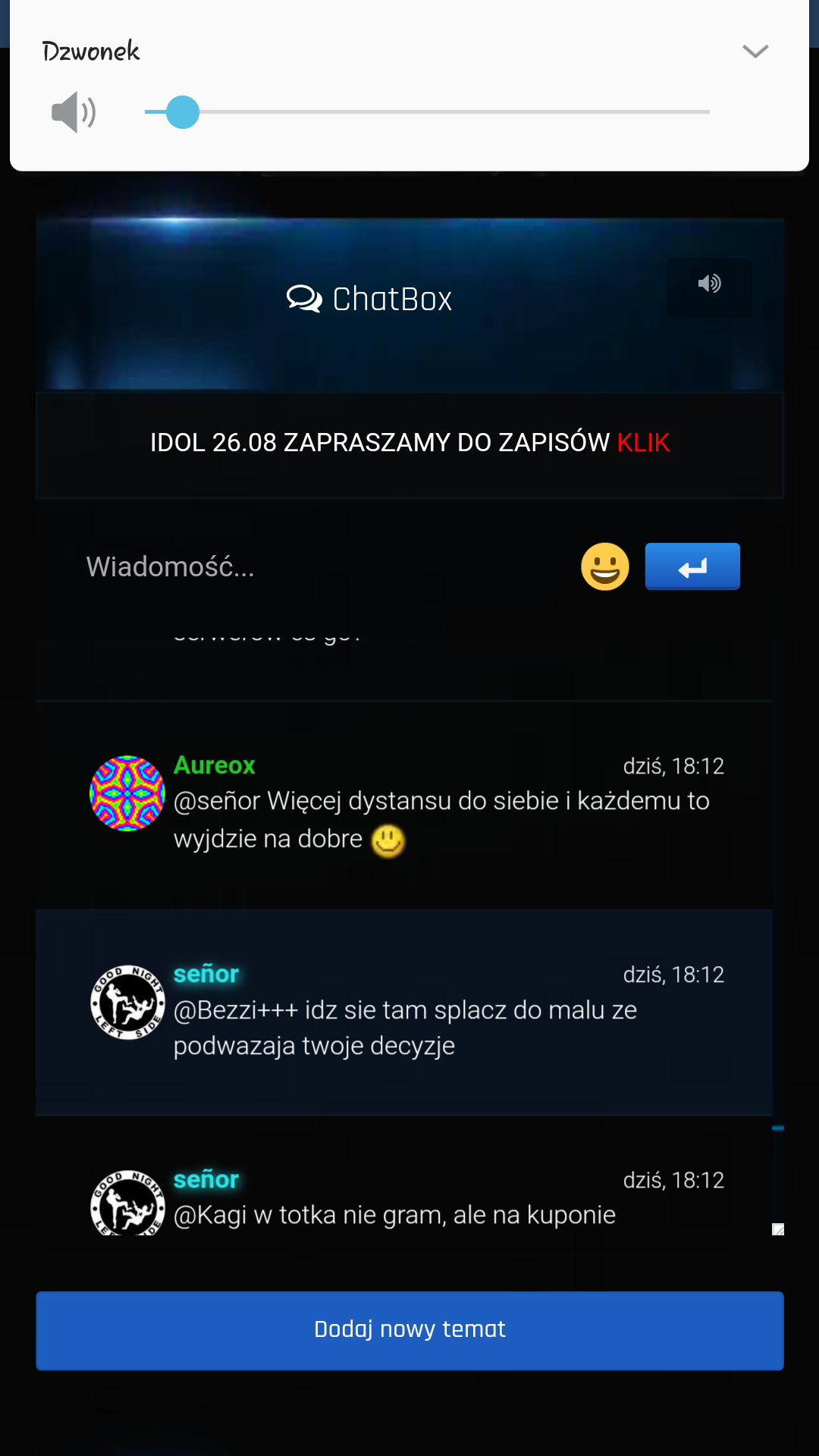Mute ringer via the Dzwonek speaker icon
The width and height of the screenshot is (819, 1456).
pyautogui.click(x=73, y=112)
